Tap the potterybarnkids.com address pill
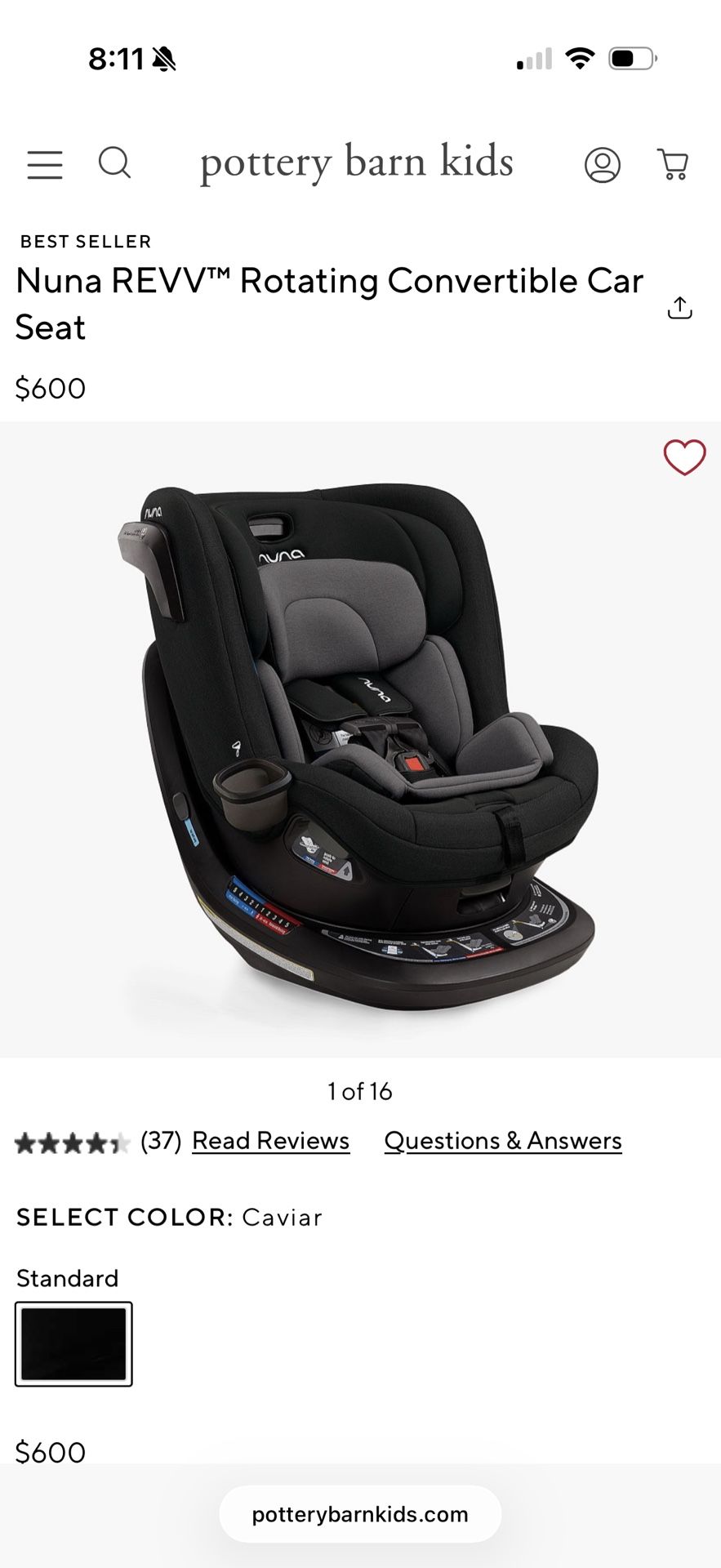The width and height of the screenshot is (721, 1568). point(360,1514)
